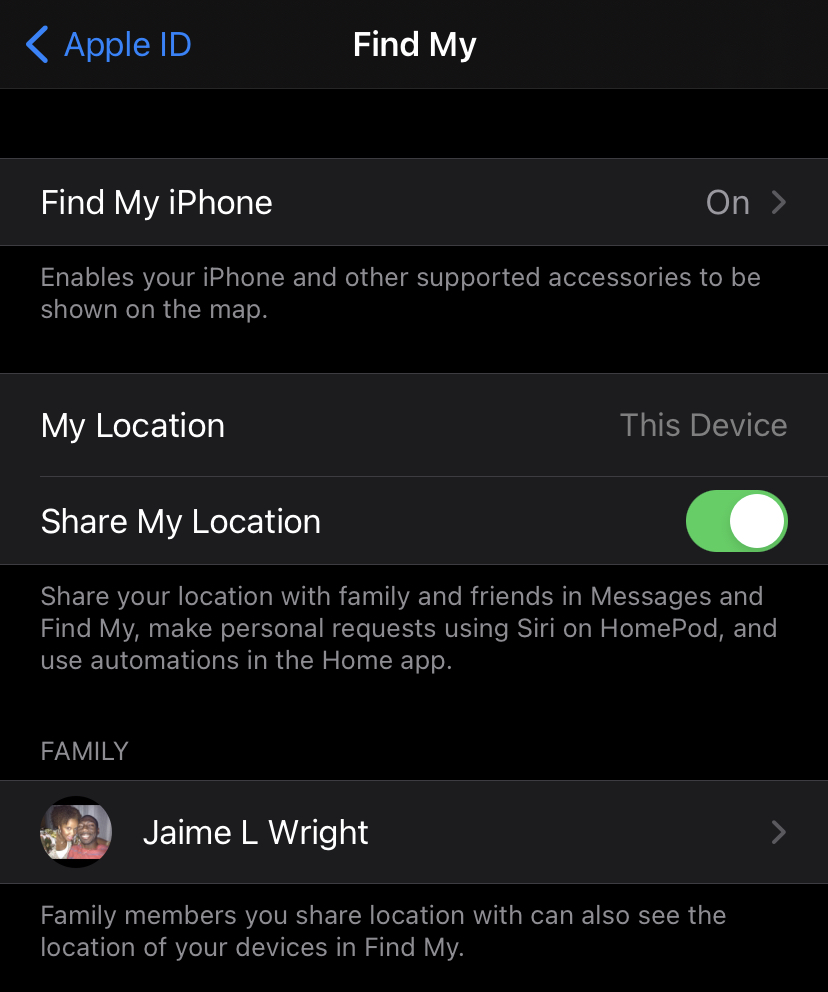Open Jaime L Wright's family sharing details
Viewport: 828px width, 992px height.
click(x=413, y=832)
